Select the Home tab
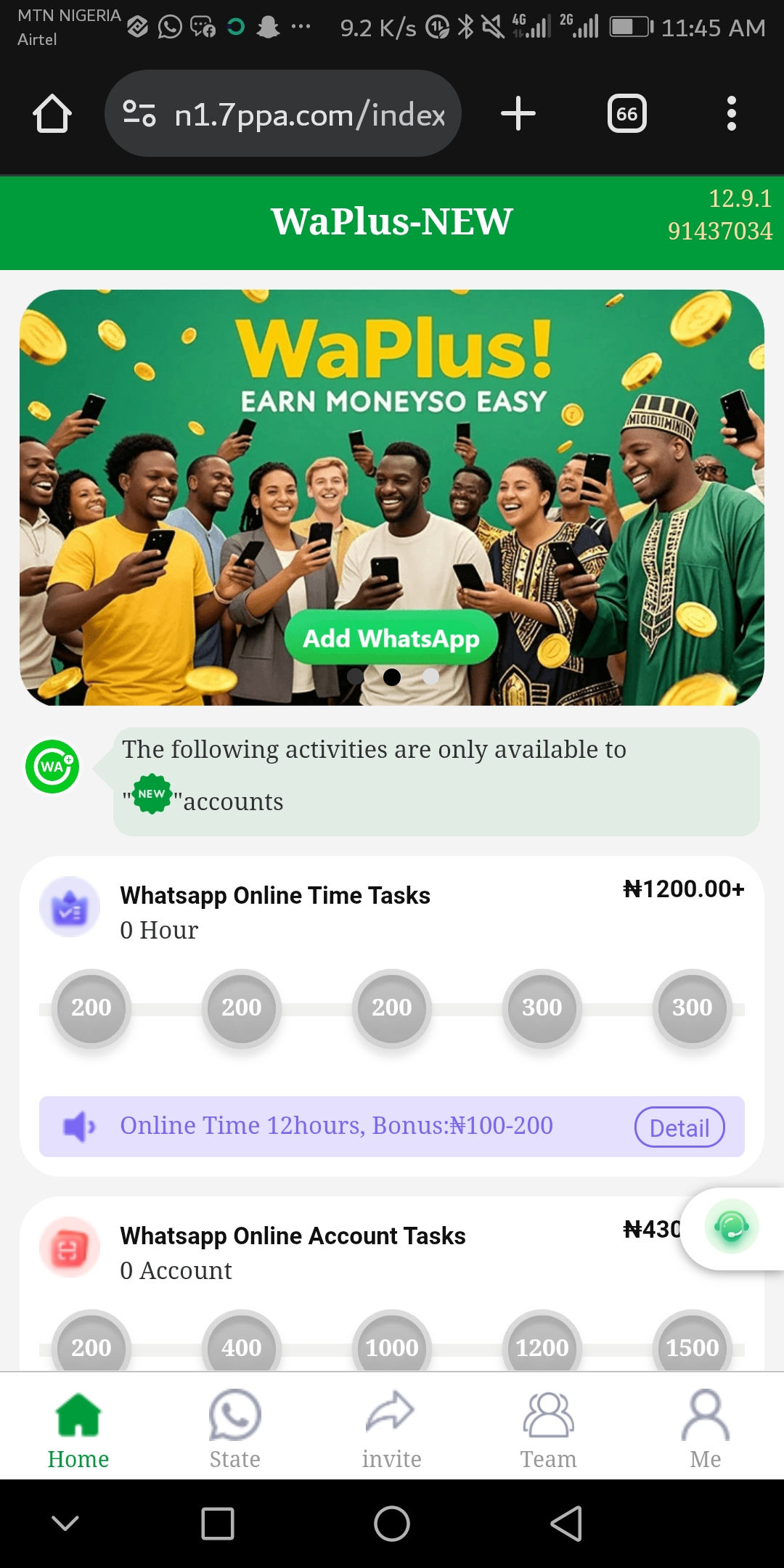The width and height of the screenshot is (784, 1568). tap(78, 1429)
